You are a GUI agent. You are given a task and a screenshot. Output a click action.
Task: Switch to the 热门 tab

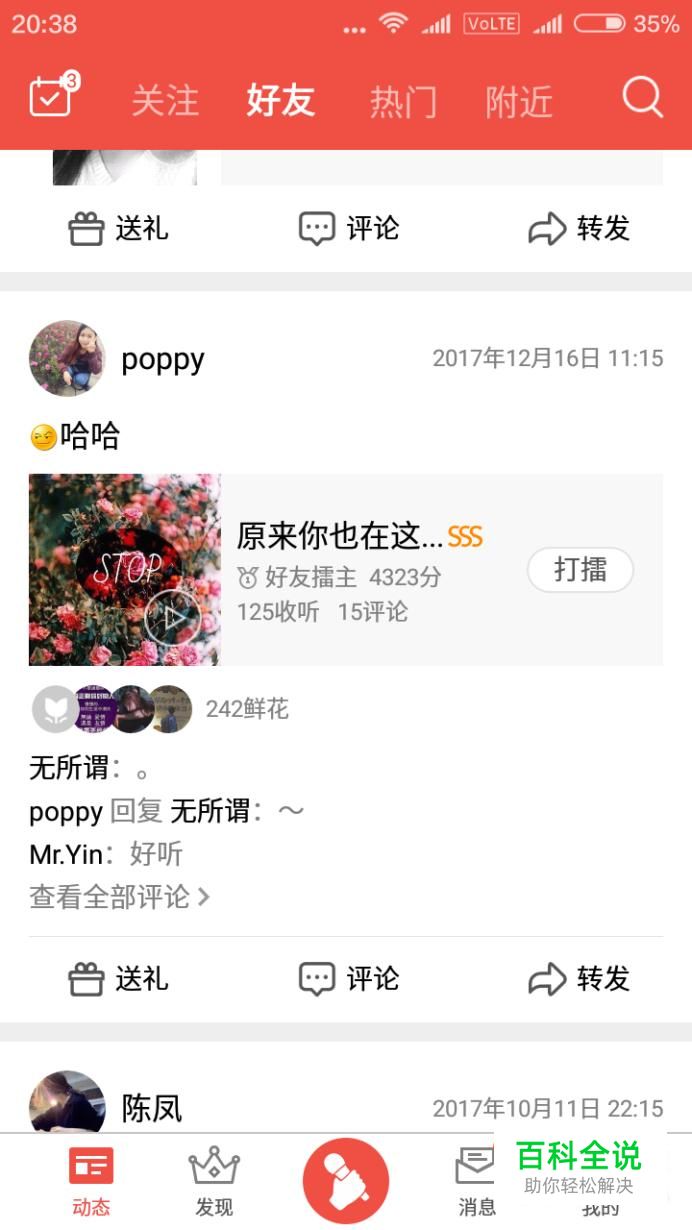click(x=403, y=101)
